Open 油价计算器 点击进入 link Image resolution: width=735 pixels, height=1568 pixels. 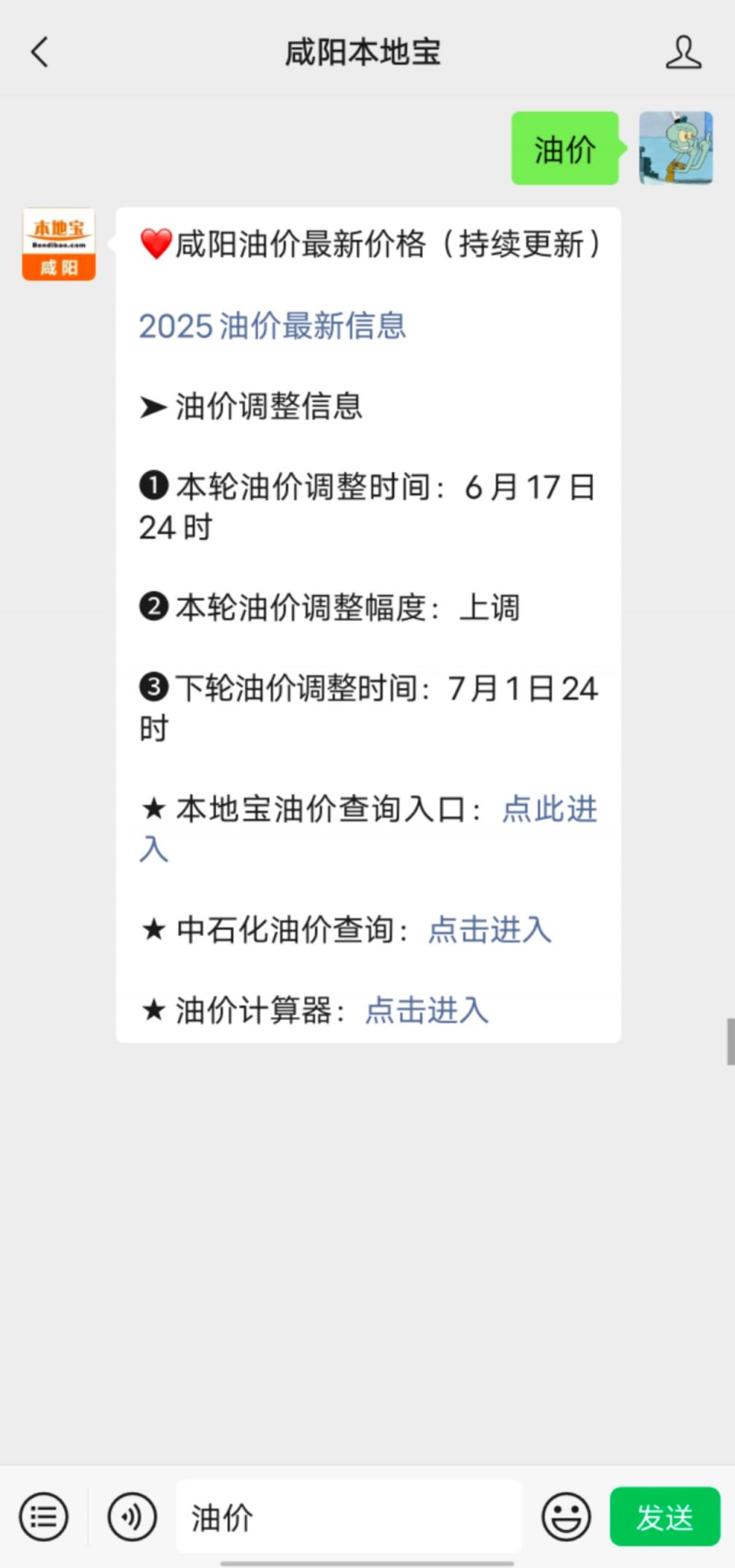tap(427, 1010)
